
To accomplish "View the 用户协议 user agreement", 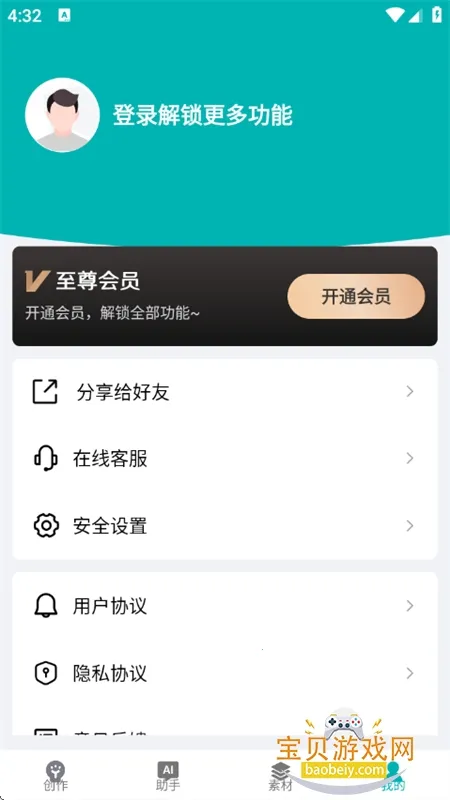I will pyautogui.click(x=225, y=606).
